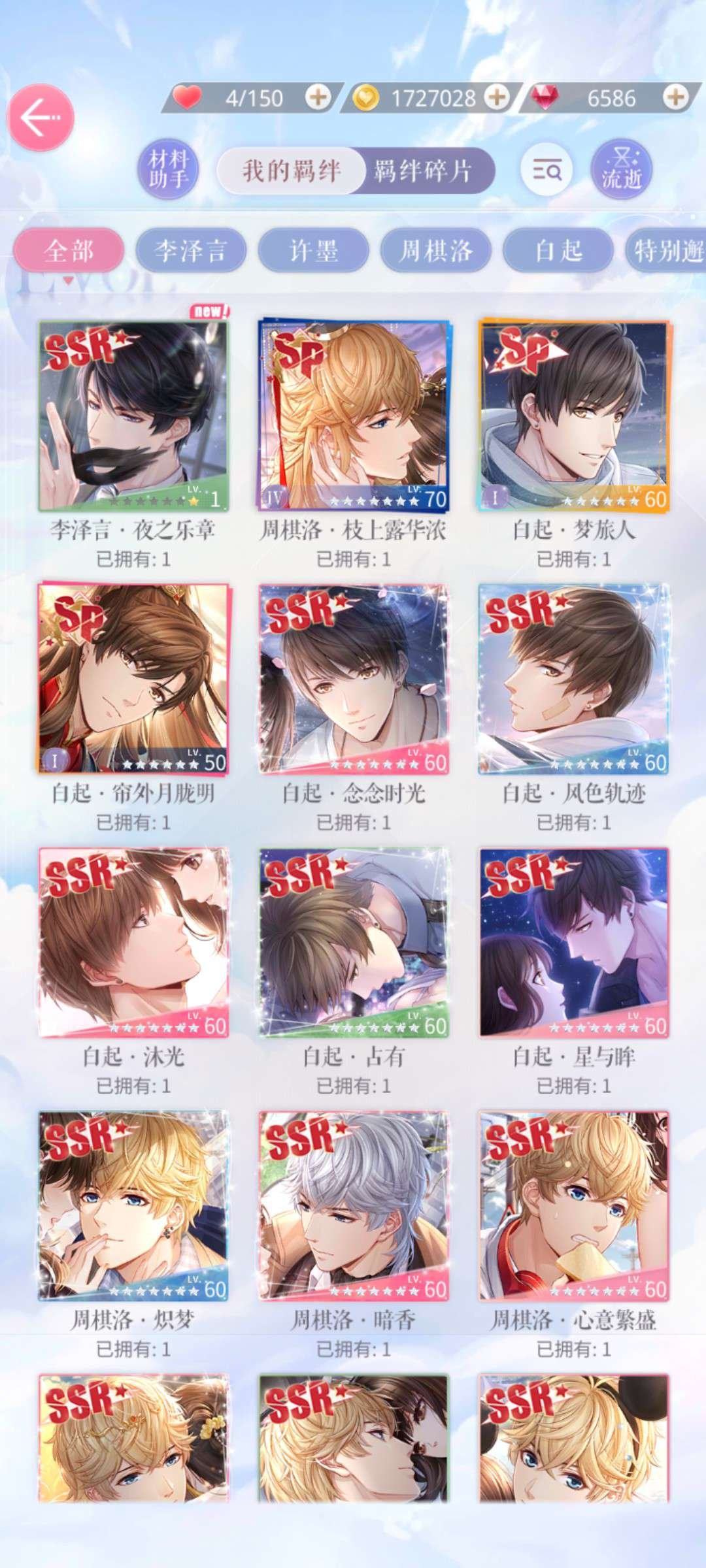Add more stamina with the heart plus
The width and height of the screenshot is (706, 1568).
pyautogui.click(x=318, y=98)
